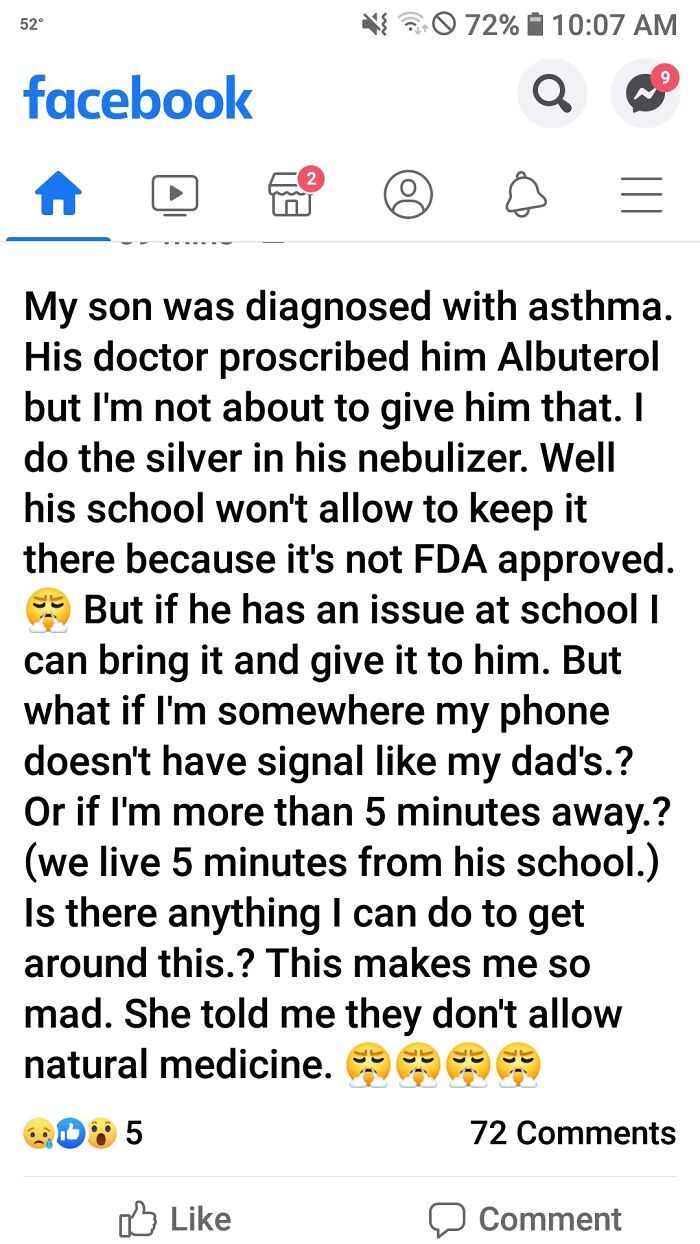Like the asthma post
The width and height of the screenshot is (700, 1244).
175,1219
